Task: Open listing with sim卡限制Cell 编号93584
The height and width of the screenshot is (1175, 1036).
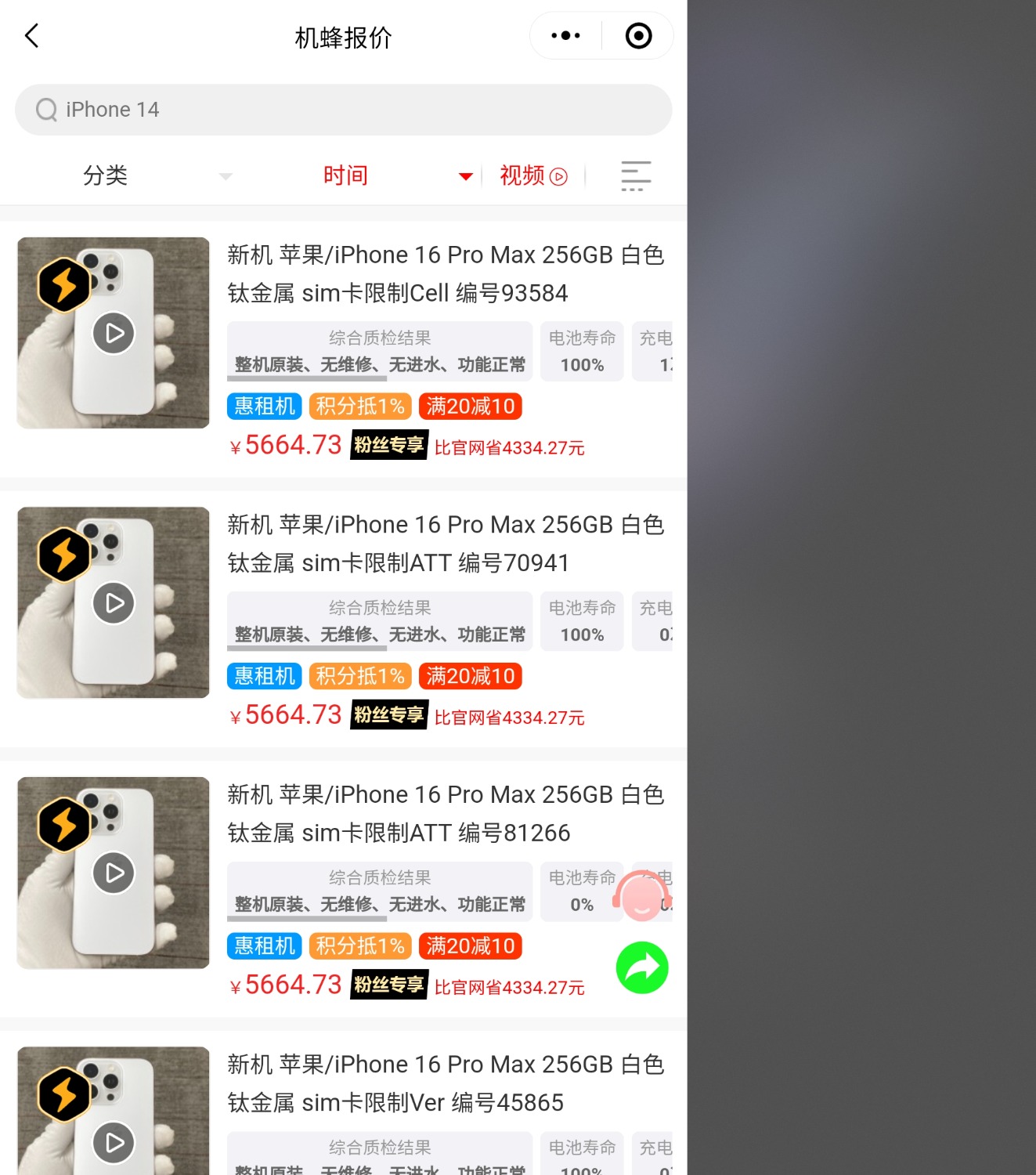Action: 446,273
